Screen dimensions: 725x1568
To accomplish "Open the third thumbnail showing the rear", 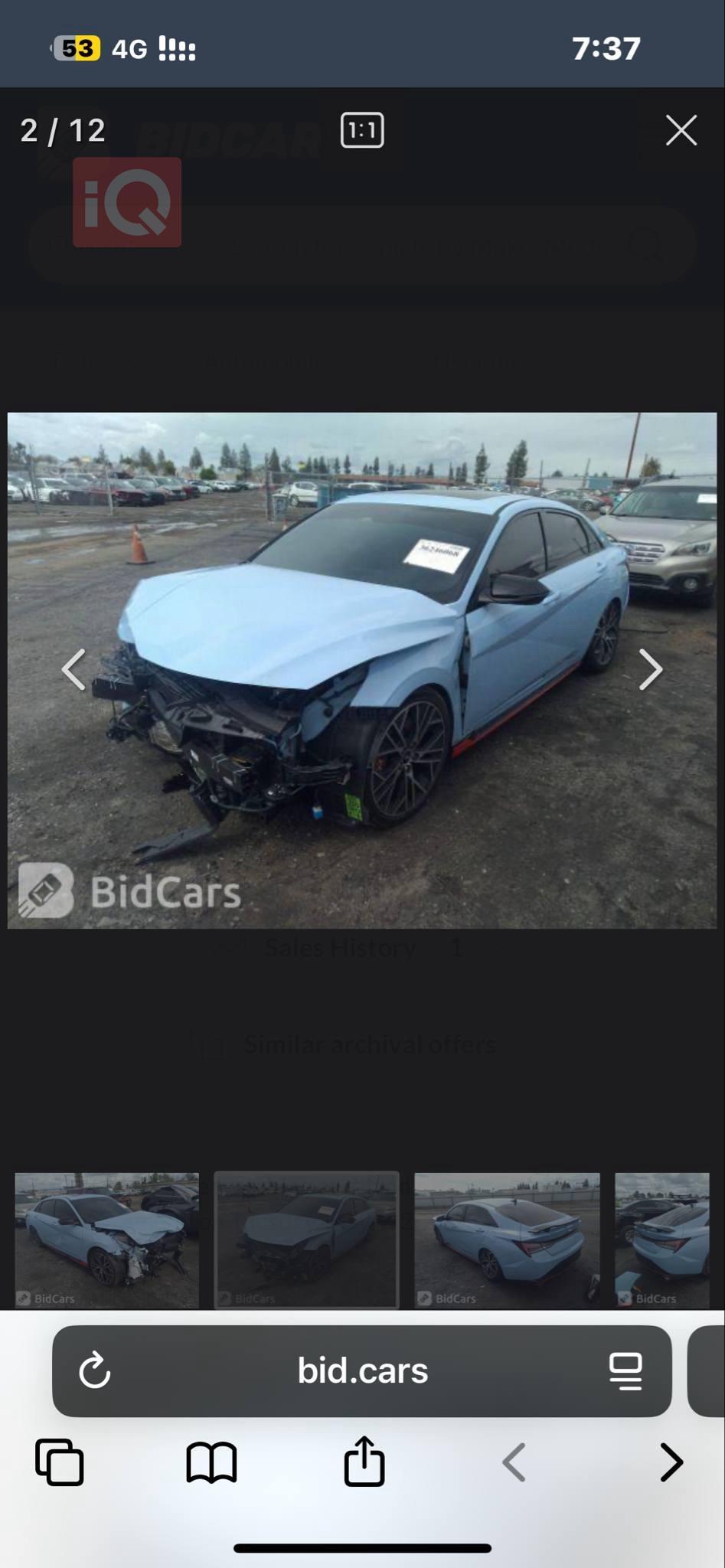I will (x=507, y=1240).
